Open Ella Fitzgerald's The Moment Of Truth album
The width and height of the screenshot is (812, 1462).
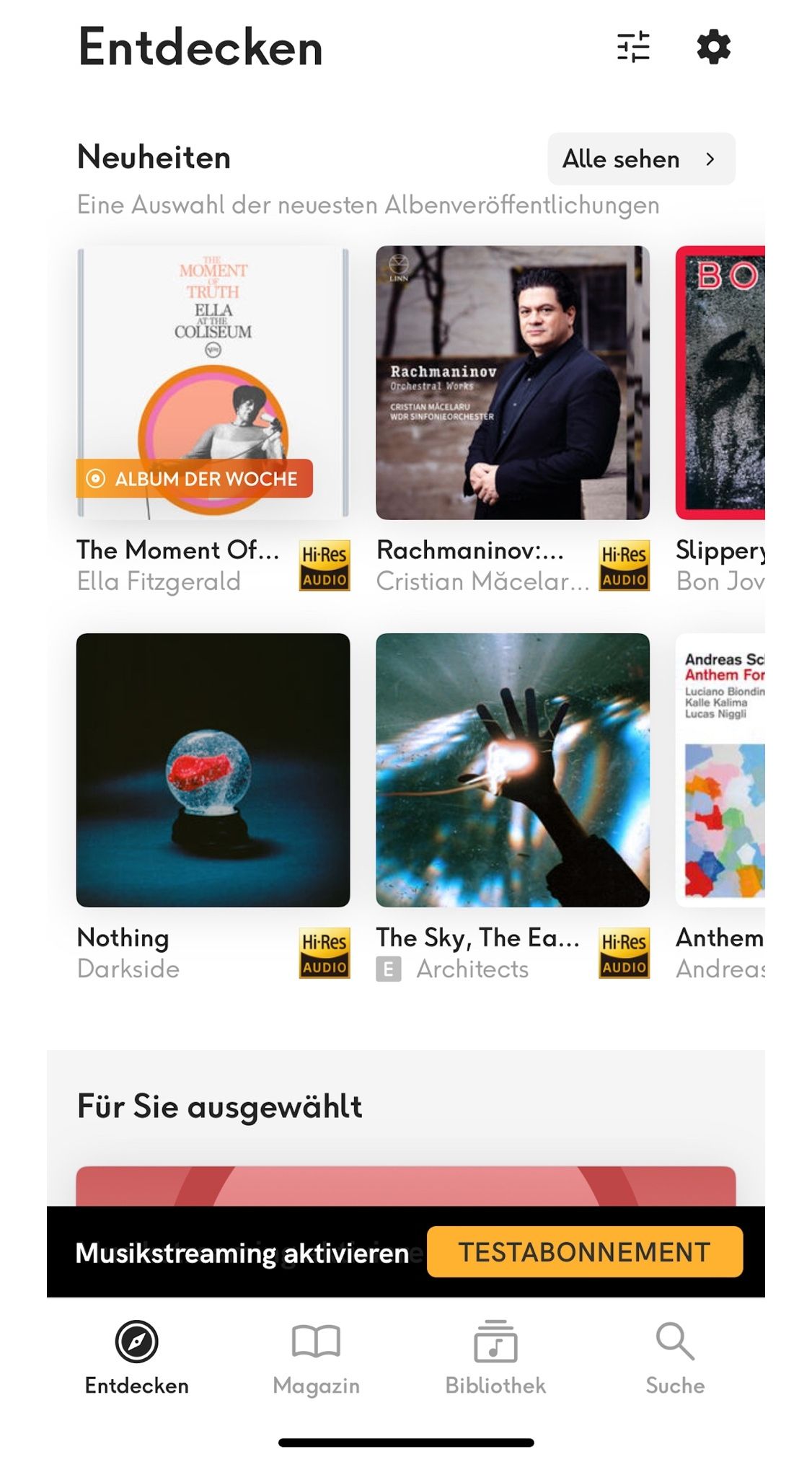pos(213,383)
